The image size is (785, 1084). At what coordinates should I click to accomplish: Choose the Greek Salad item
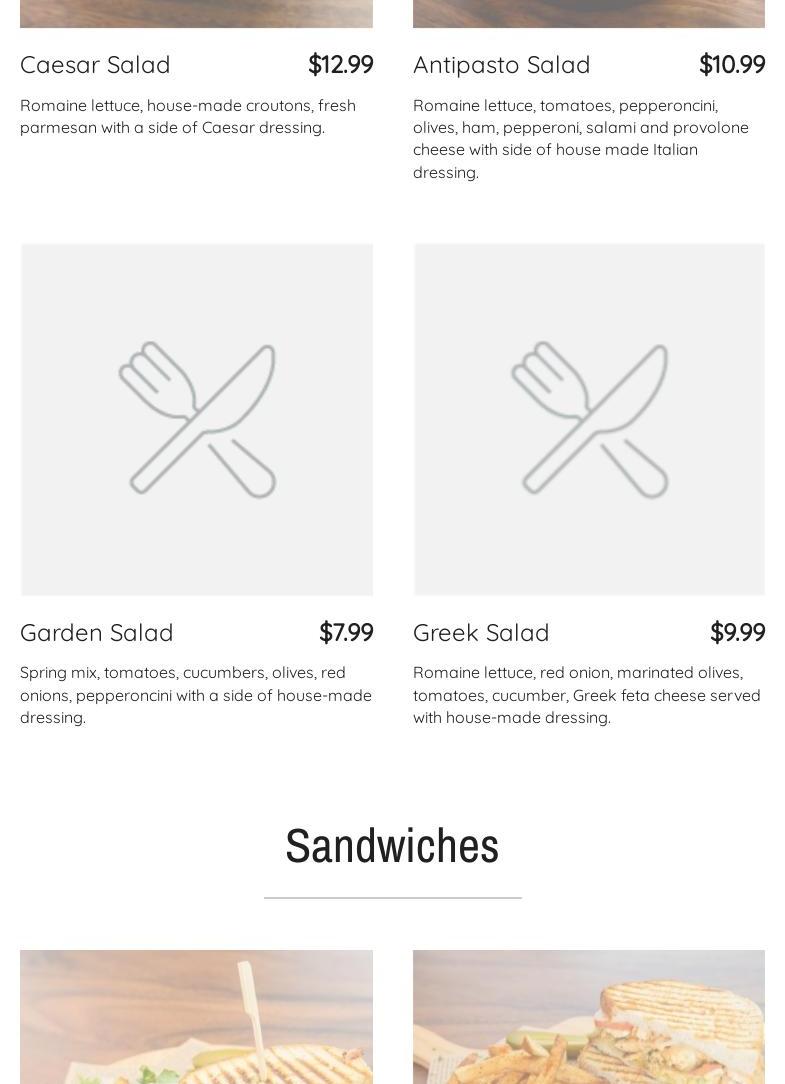481,633
